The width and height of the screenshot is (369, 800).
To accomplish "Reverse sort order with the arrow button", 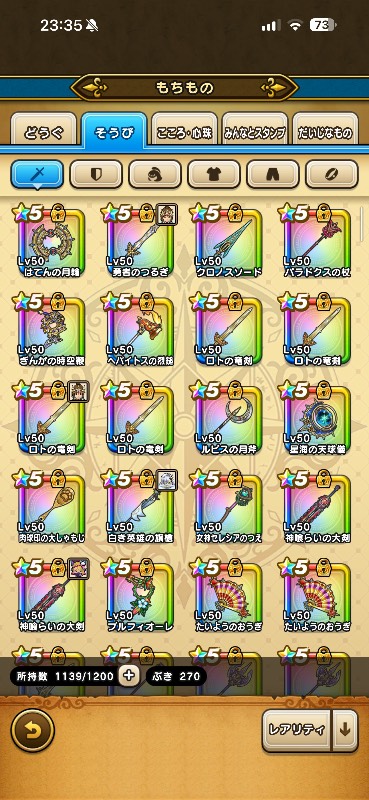I will tap(346, 730).
